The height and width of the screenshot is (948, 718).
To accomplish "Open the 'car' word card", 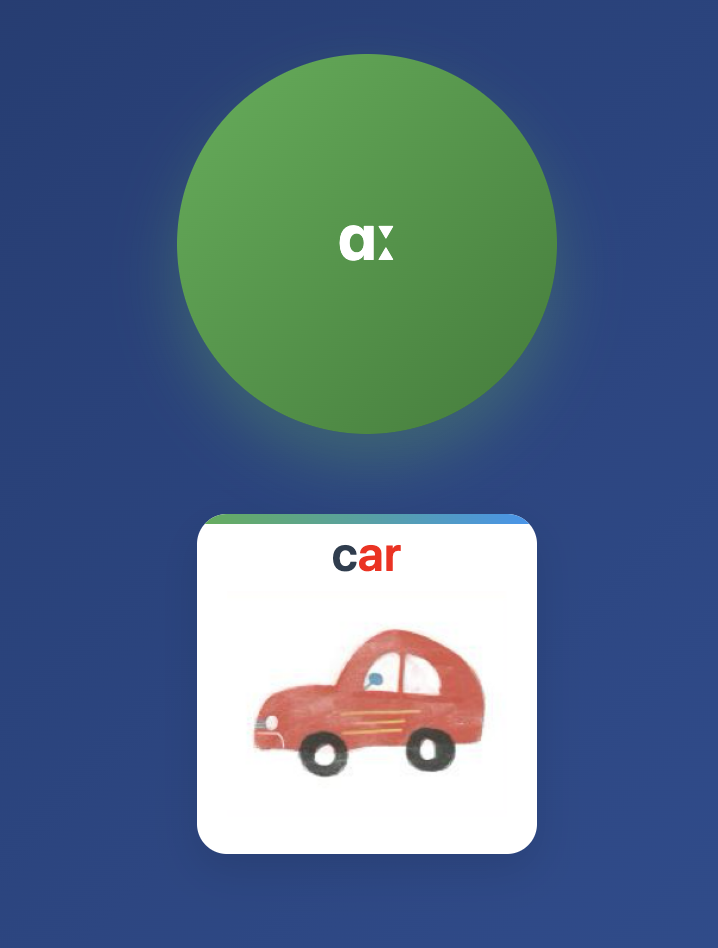I will (366, 684).
